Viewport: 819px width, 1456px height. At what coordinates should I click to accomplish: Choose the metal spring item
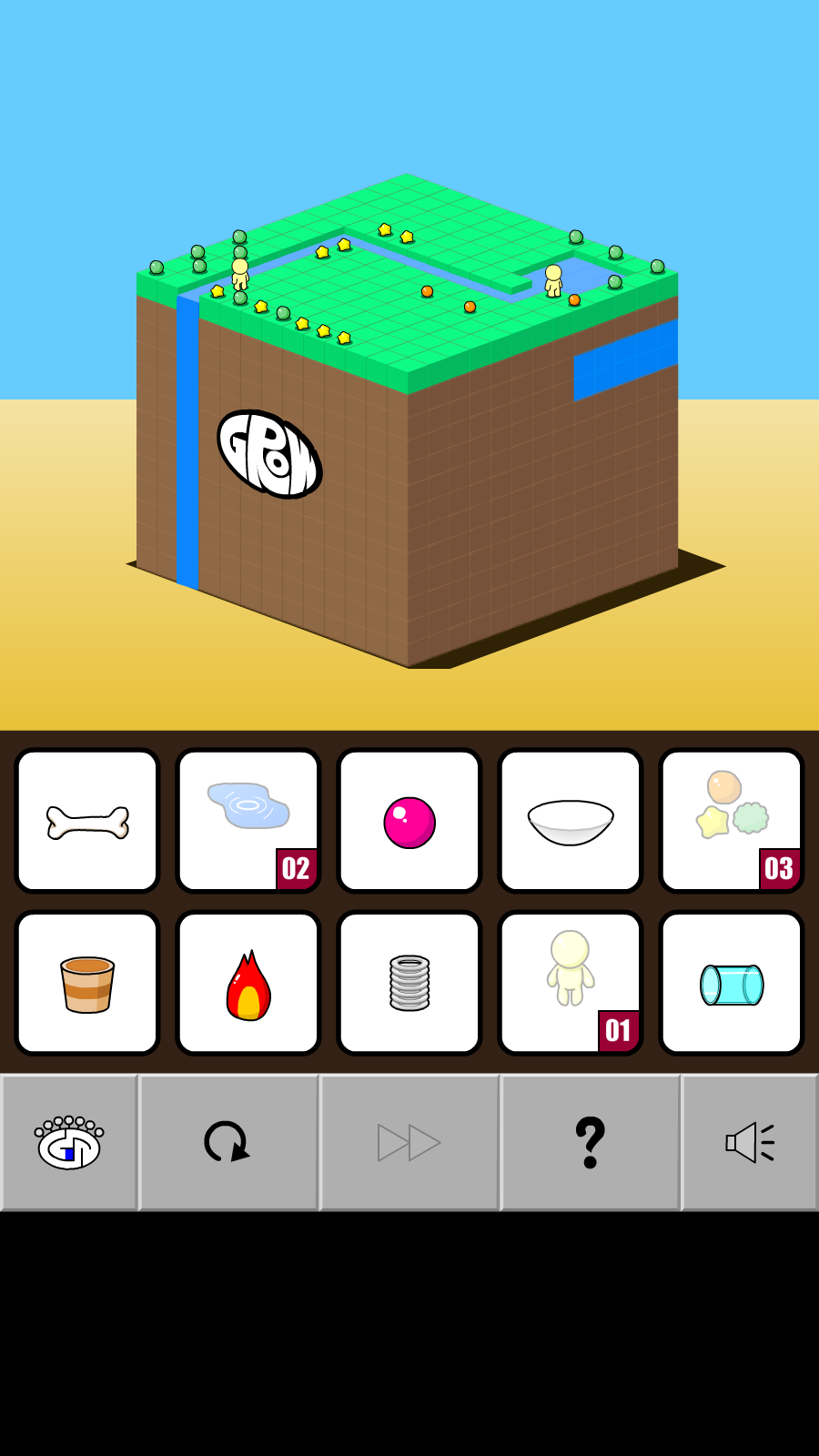pyautogui.click(x=409, y=983)
